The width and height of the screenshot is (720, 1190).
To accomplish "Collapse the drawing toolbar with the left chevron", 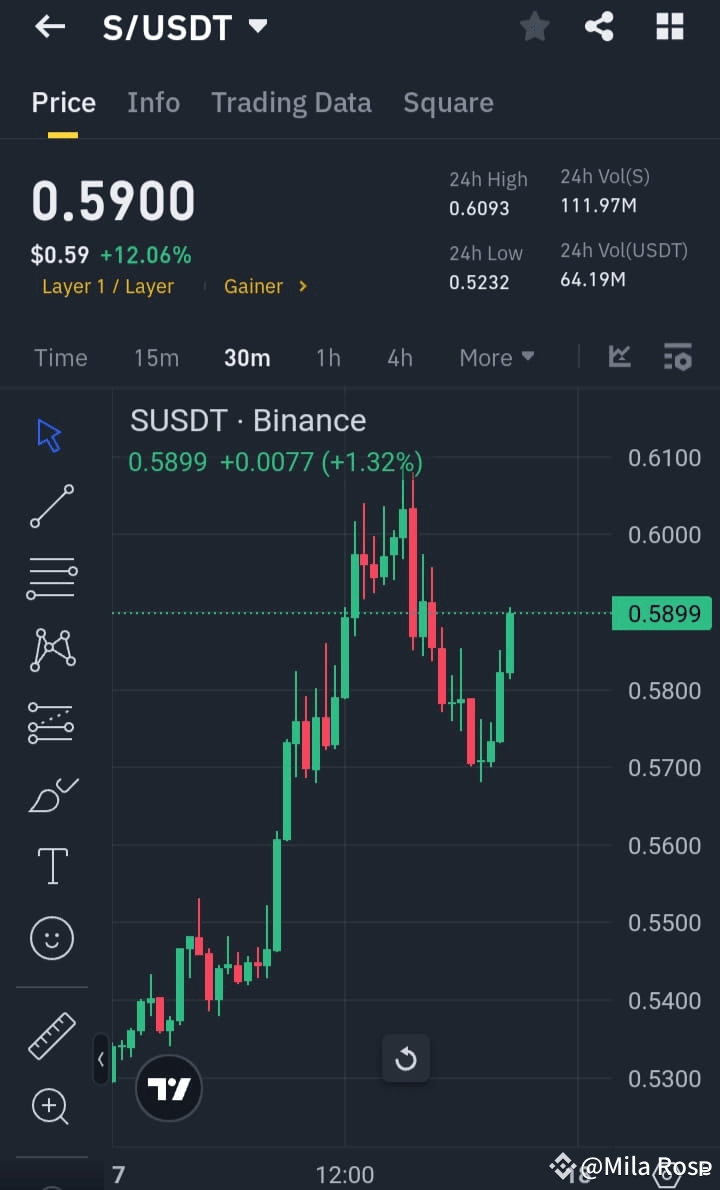I will click(101, 1059).
